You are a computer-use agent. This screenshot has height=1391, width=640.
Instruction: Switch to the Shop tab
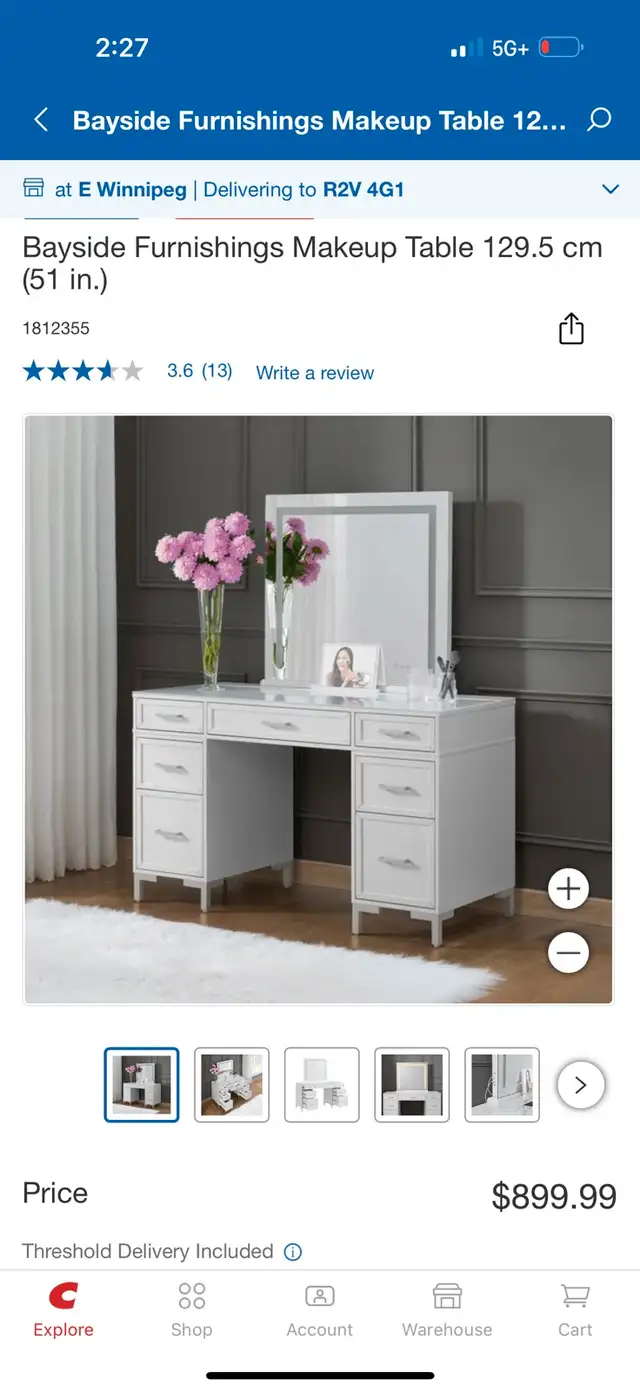click(x=191, y=1310)
